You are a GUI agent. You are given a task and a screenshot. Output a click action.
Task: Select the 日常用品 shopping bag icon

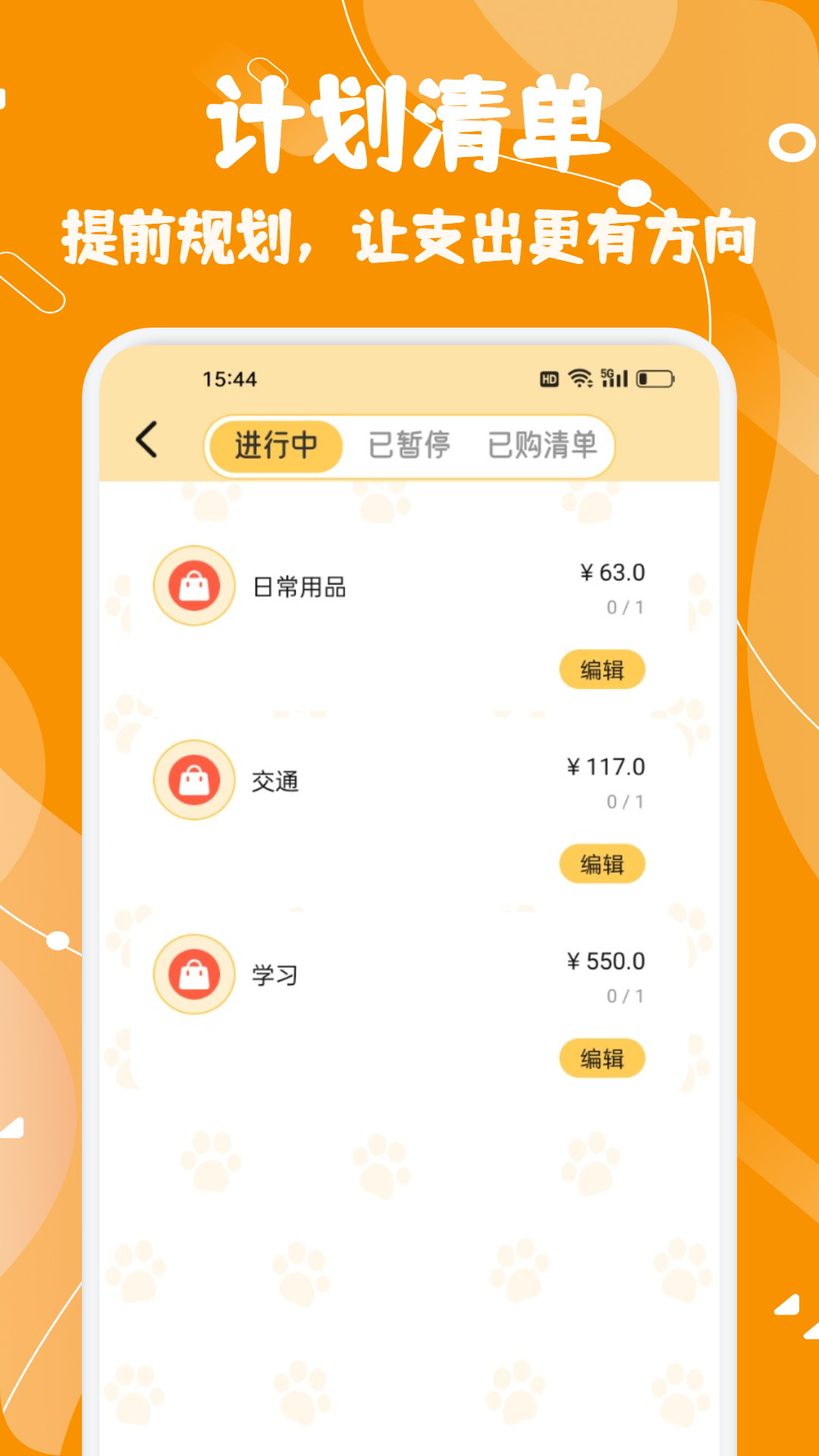(x=194, y=586)
